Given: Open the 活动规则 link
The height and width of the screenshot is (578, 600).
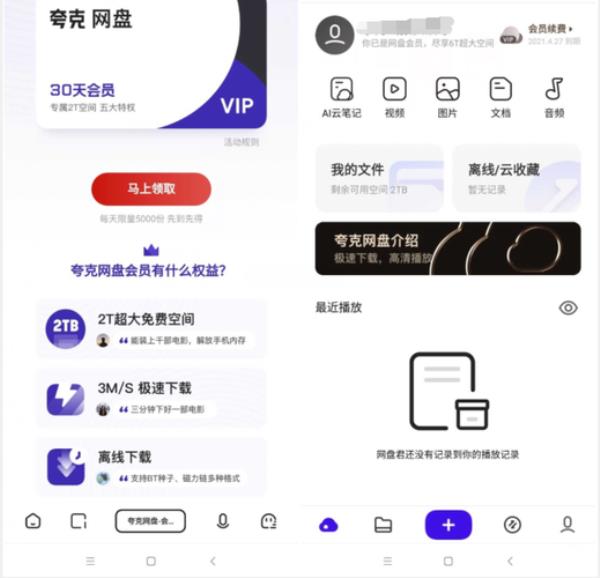Looking at the screenshot, I should (x=241, y=143).
